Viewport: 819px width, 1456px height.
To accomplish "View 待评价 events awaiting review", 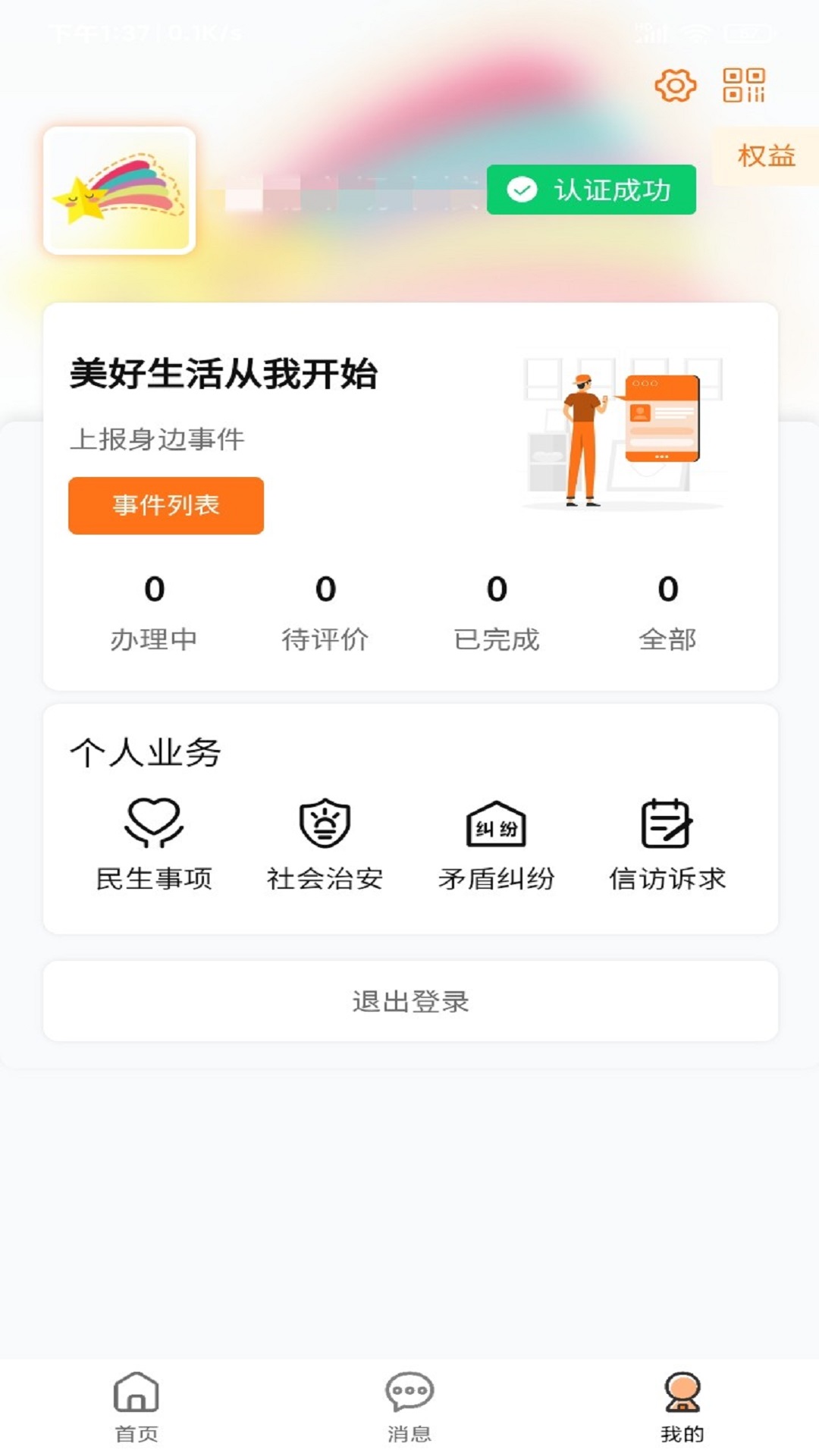I will point(325,611).
